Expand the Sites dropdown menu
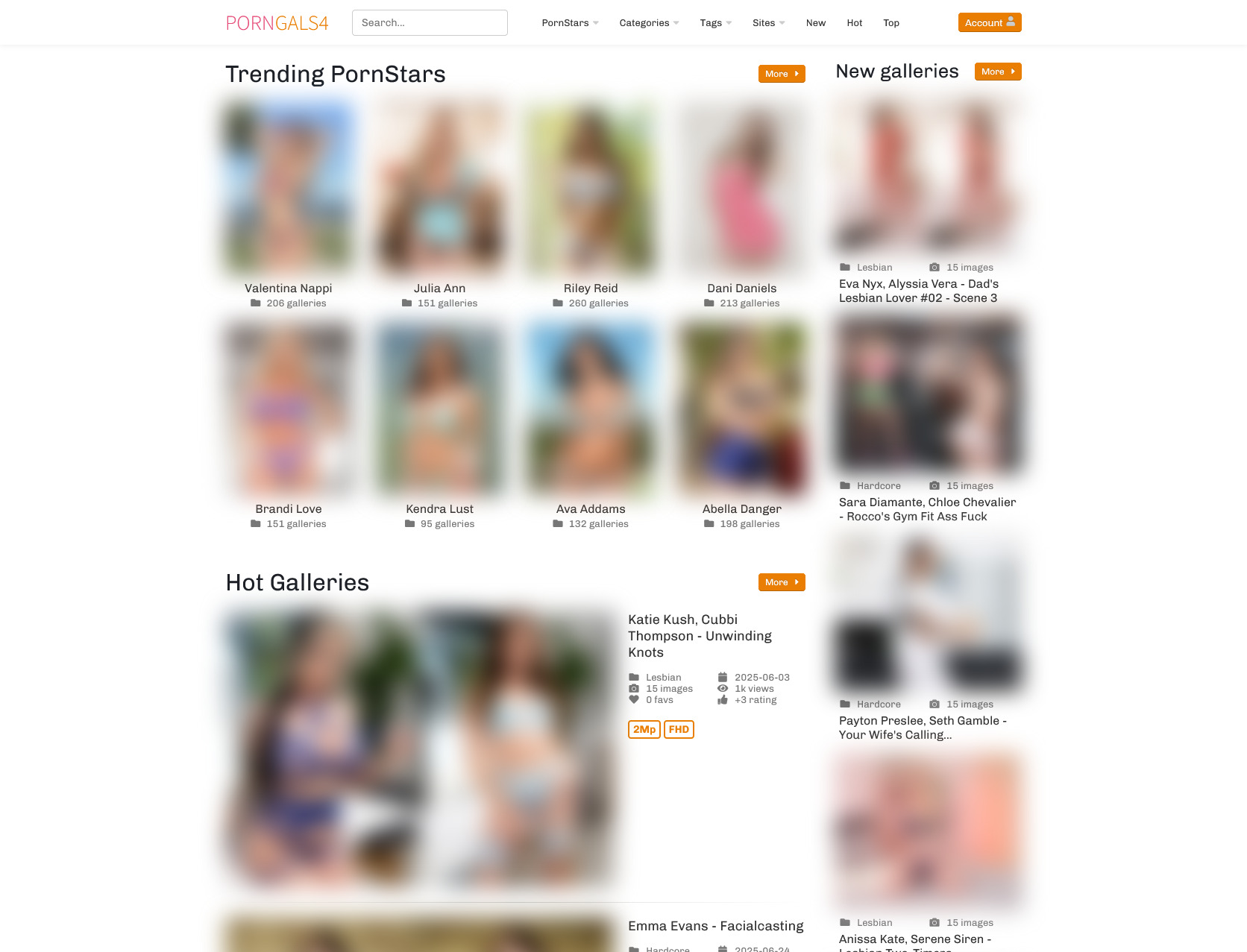This screenshot has height=952, width=1247. click(768, 23)
